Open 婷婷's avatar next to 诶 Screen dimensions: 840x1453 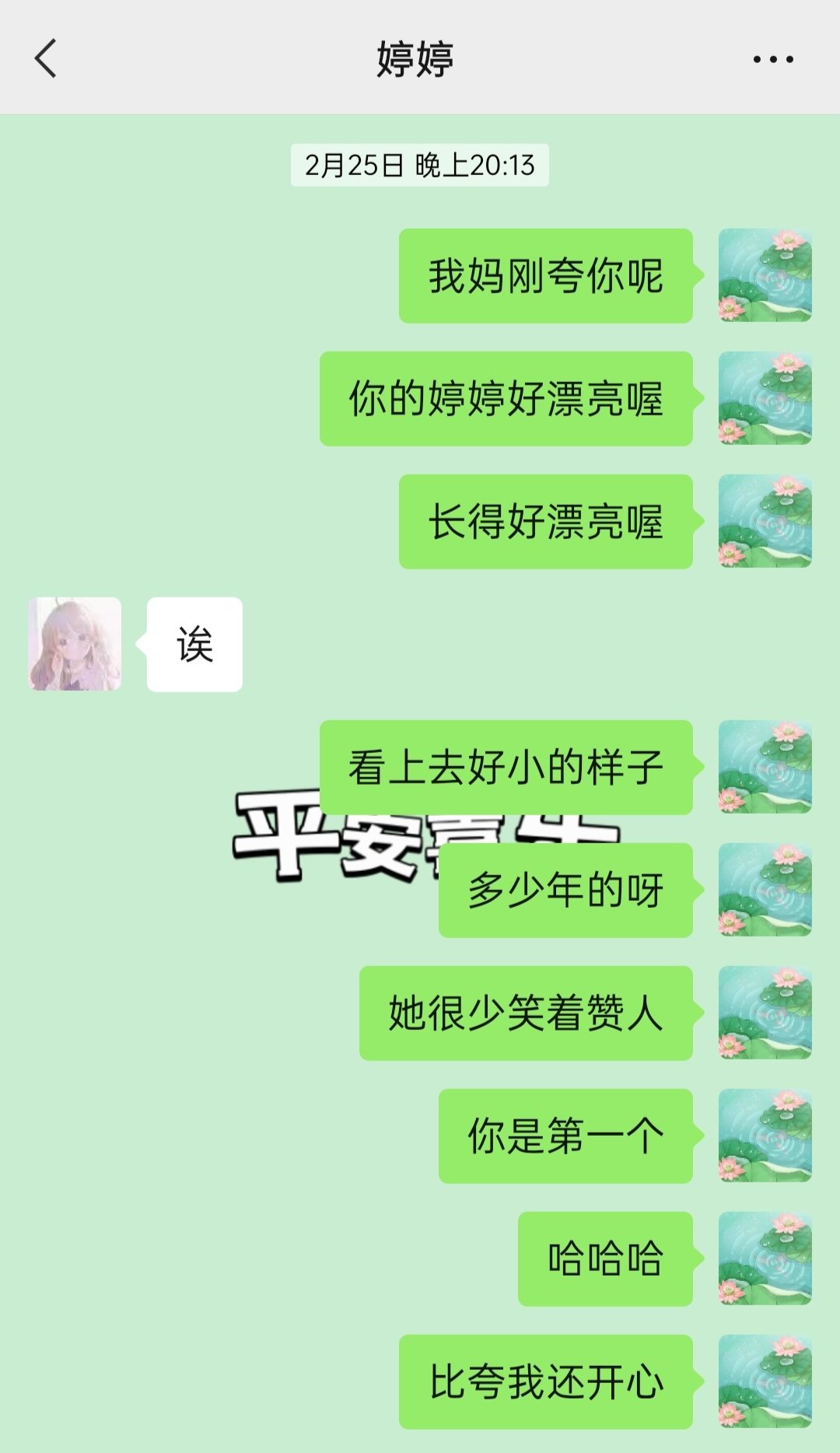point(75,644)
